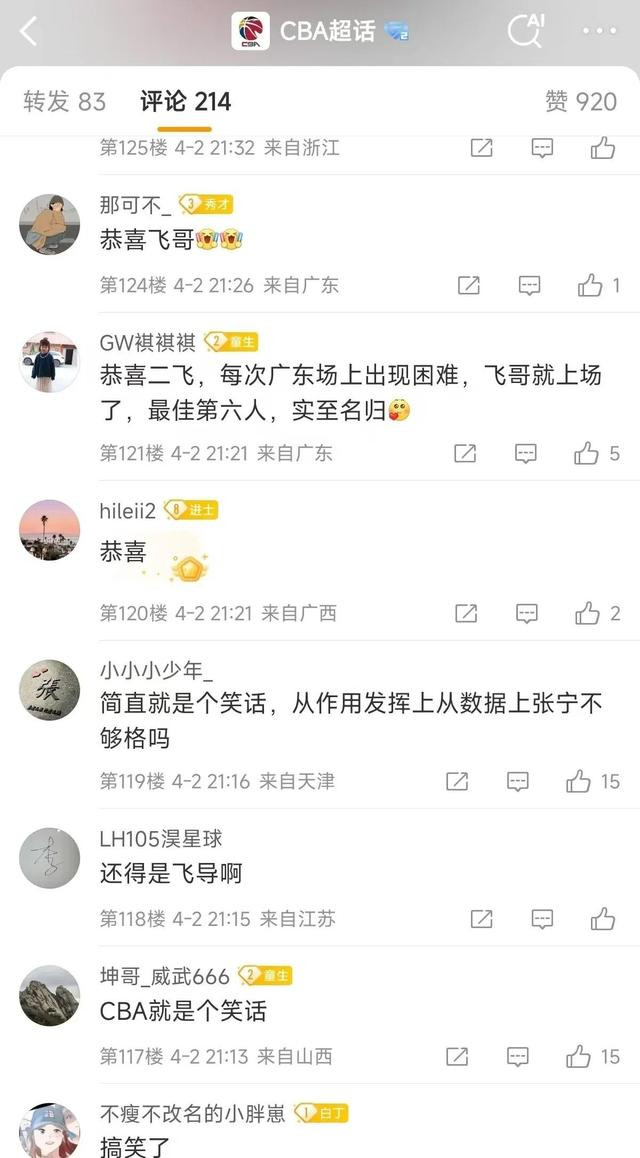The image size is (640, 1158).
Task: Repost hileii2's comment
Action: (x=466, y=613)
